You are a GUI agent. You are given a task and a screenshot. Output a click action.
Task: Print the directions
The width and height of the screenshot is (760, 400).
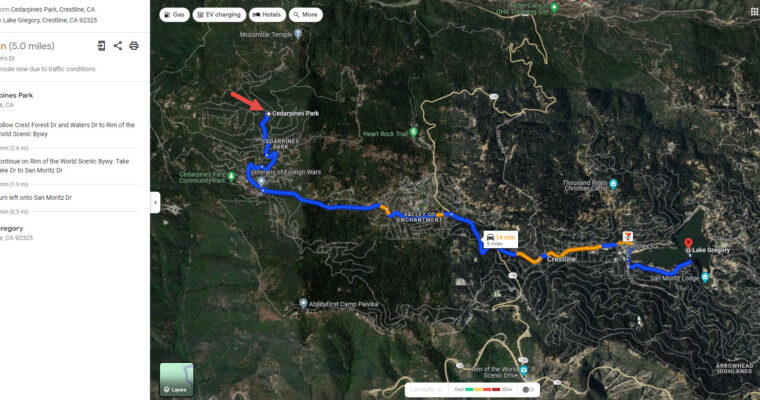tap(134, 45)
